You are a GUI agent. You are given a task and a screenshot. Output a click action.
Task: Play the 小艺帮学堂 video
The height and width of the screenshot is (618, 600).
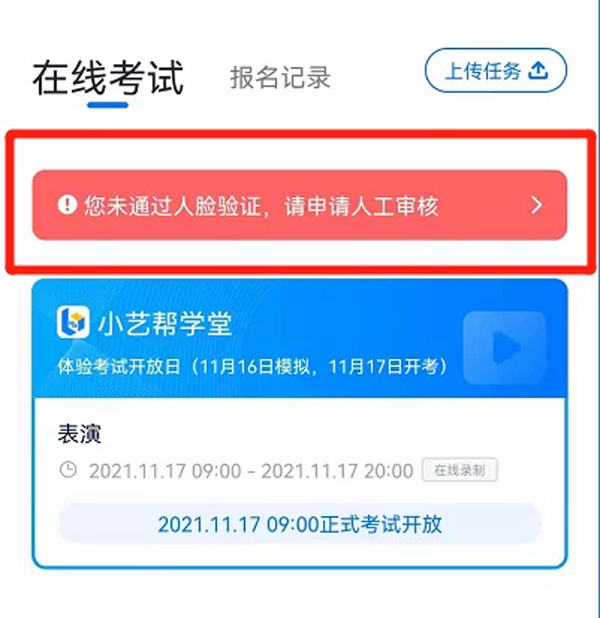coord(505,346)
